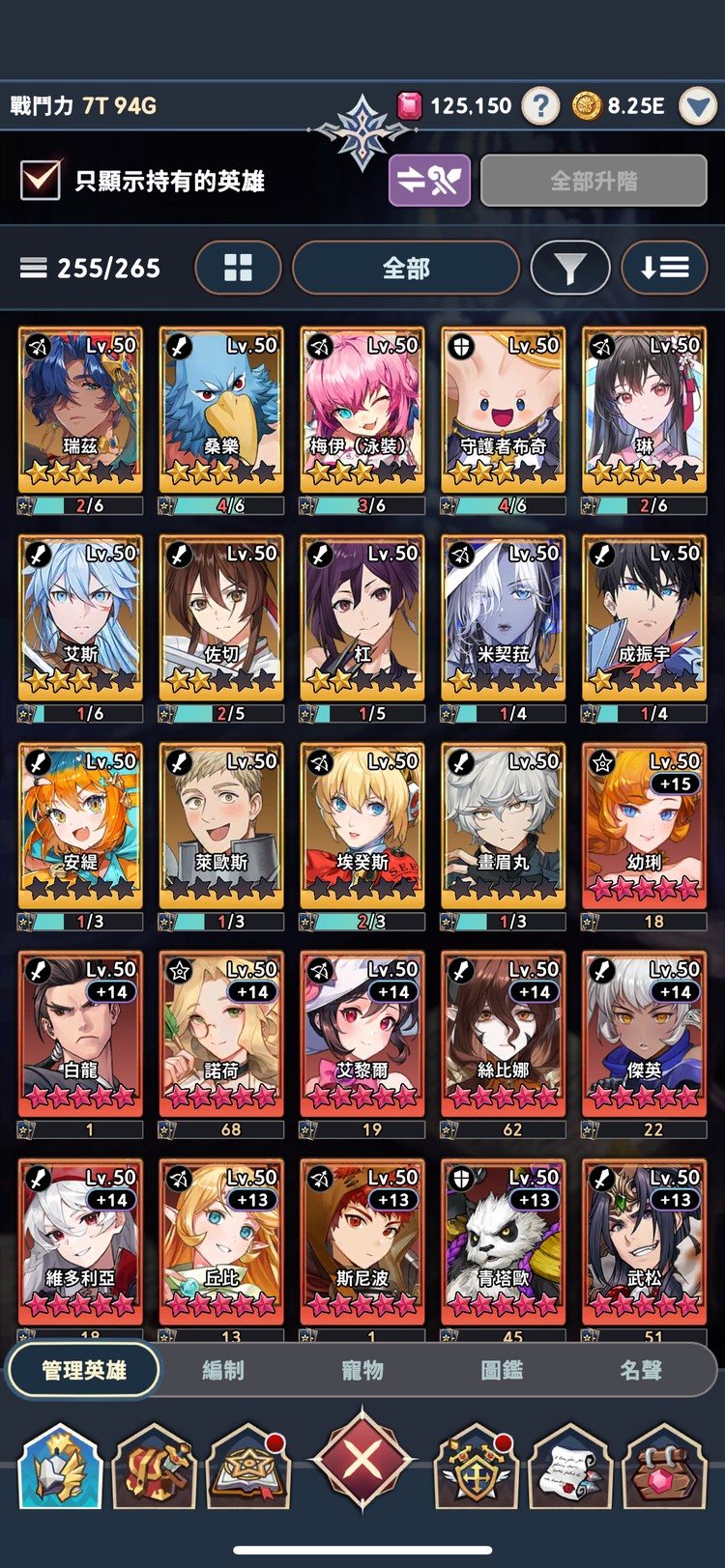Select hero card 絲比娜
Image resolution: width=725 pixels, height=1568 pixels.
[503, 1034]
